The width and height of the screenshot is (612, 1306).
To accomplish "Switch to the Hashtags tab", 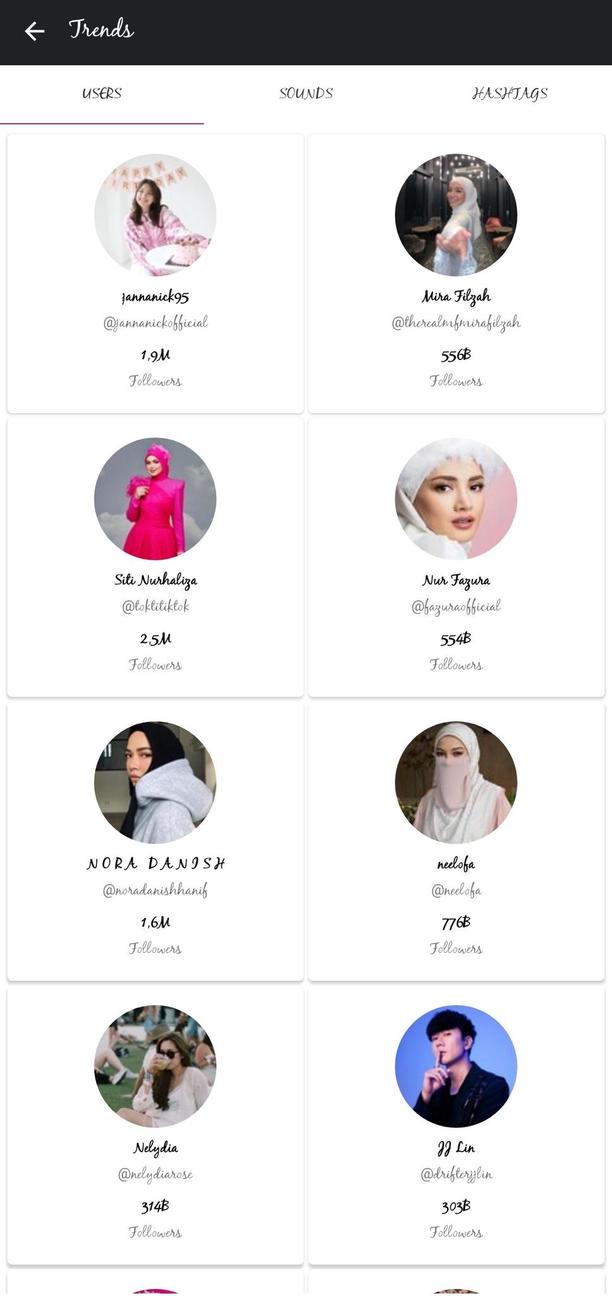I will [x=509, y=94].
